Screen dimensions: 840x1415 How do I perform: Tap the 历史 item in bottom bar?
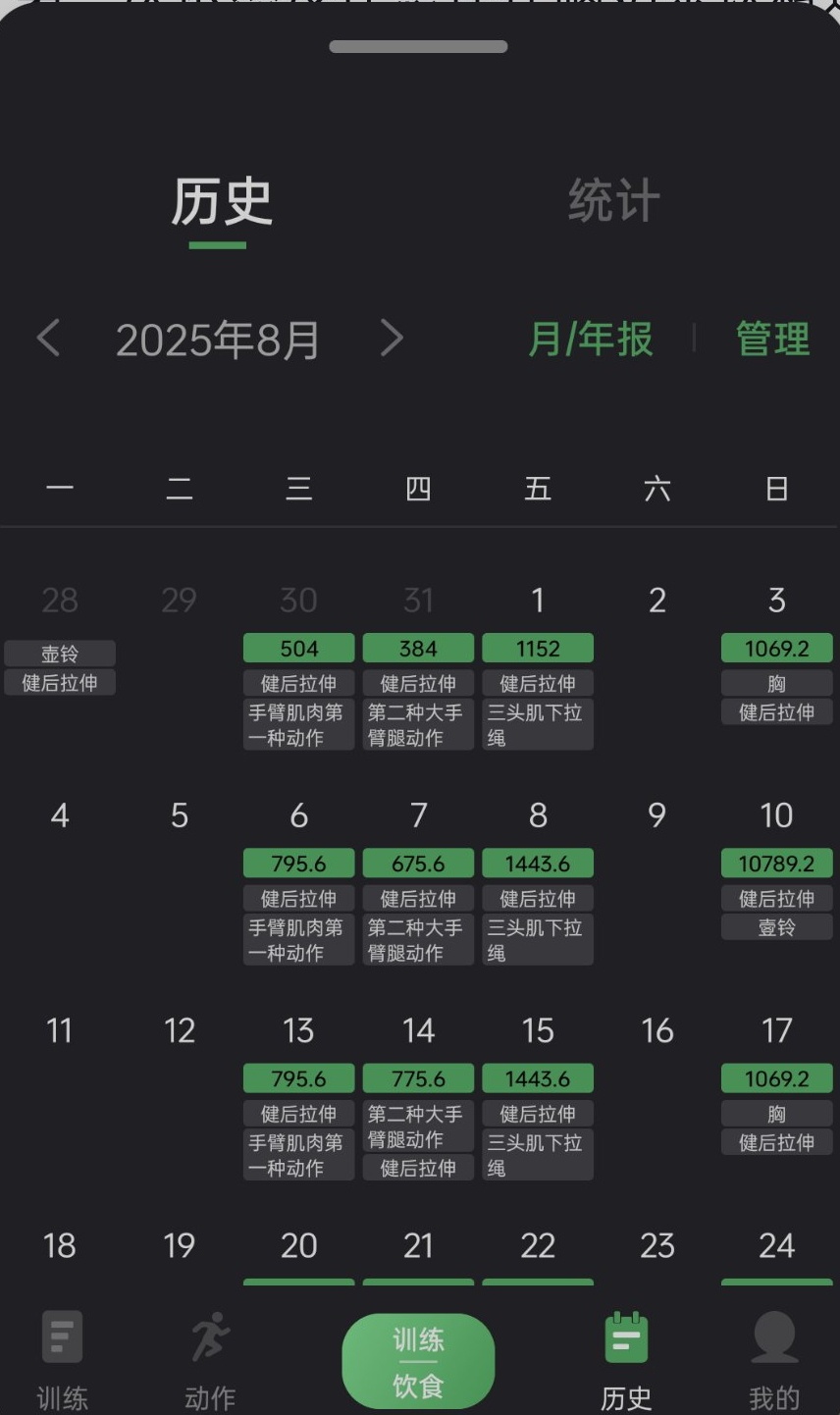pos(626,1361)
